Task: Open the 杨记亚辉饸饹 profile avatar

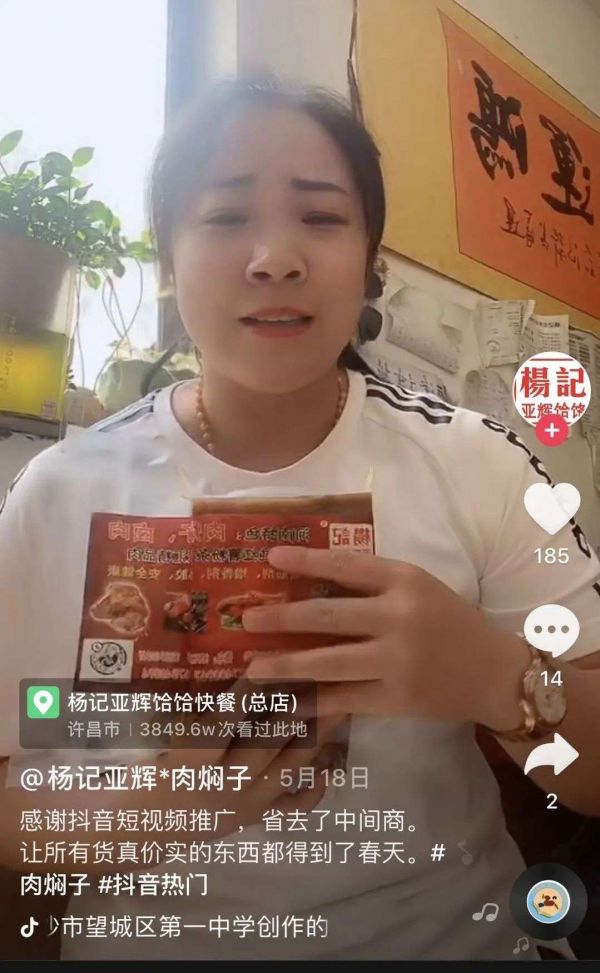Action: (x=551, y=388)
